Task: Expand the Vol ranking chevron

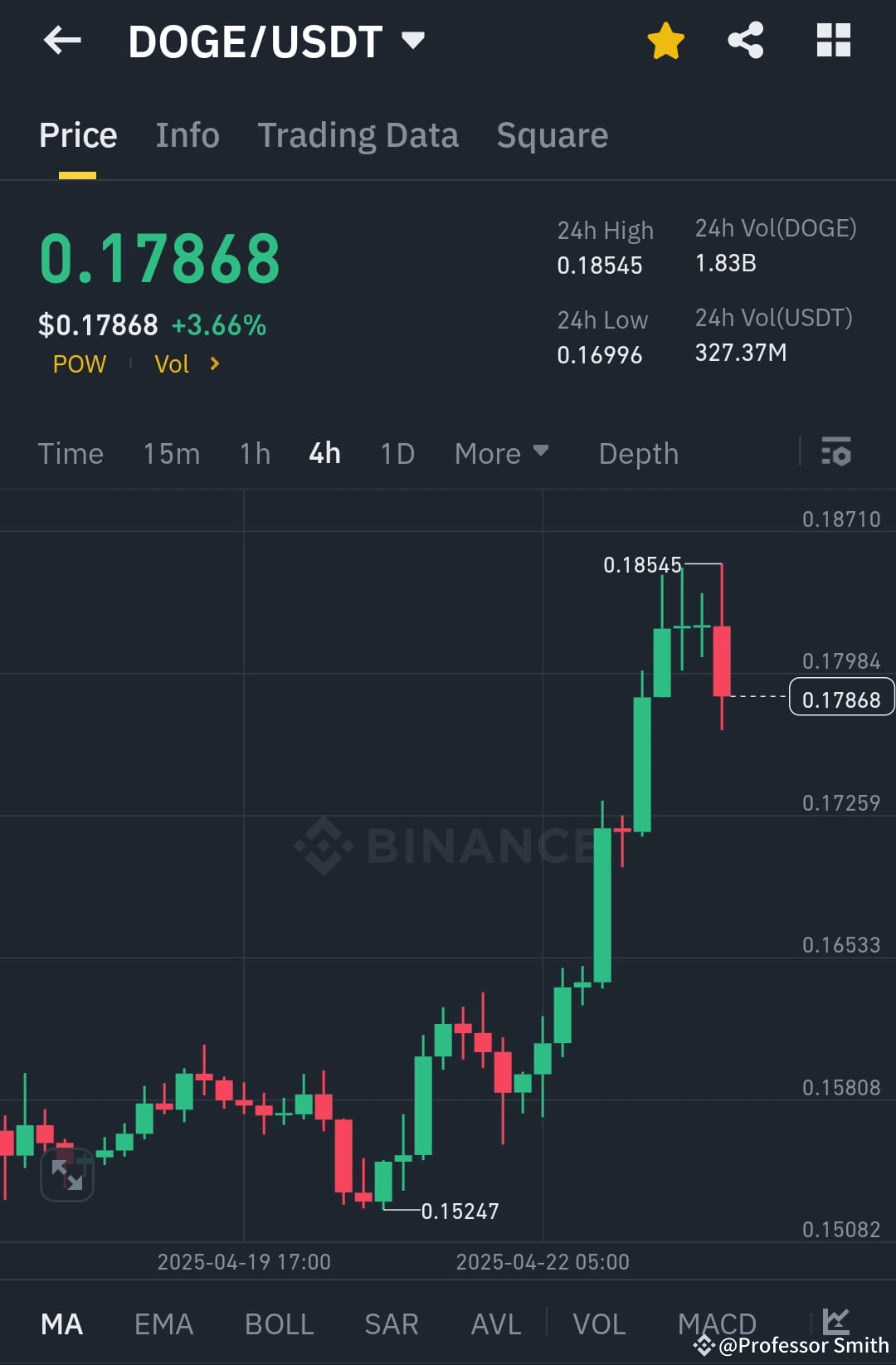Action: click(x=212, y=363)
